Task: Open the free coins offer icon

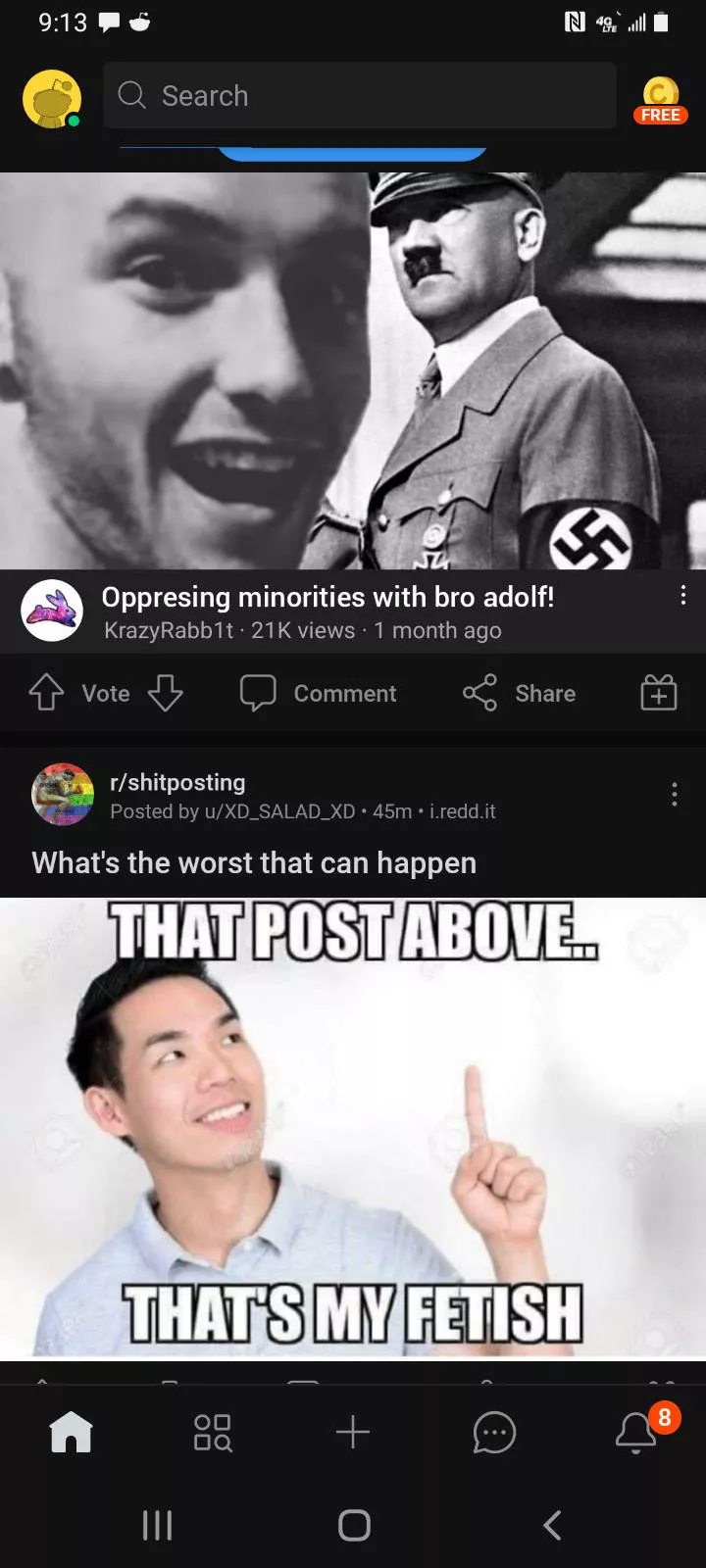Action: point(661,97)
